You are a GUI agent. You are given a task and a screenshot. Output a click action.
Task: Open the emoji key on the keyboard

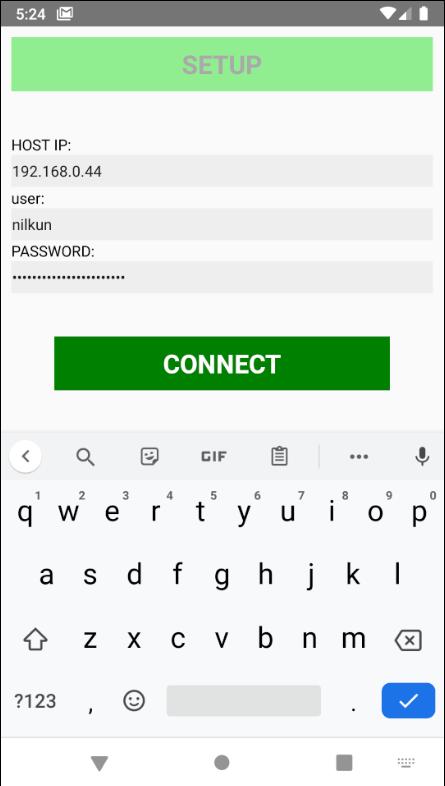(134, 700)
